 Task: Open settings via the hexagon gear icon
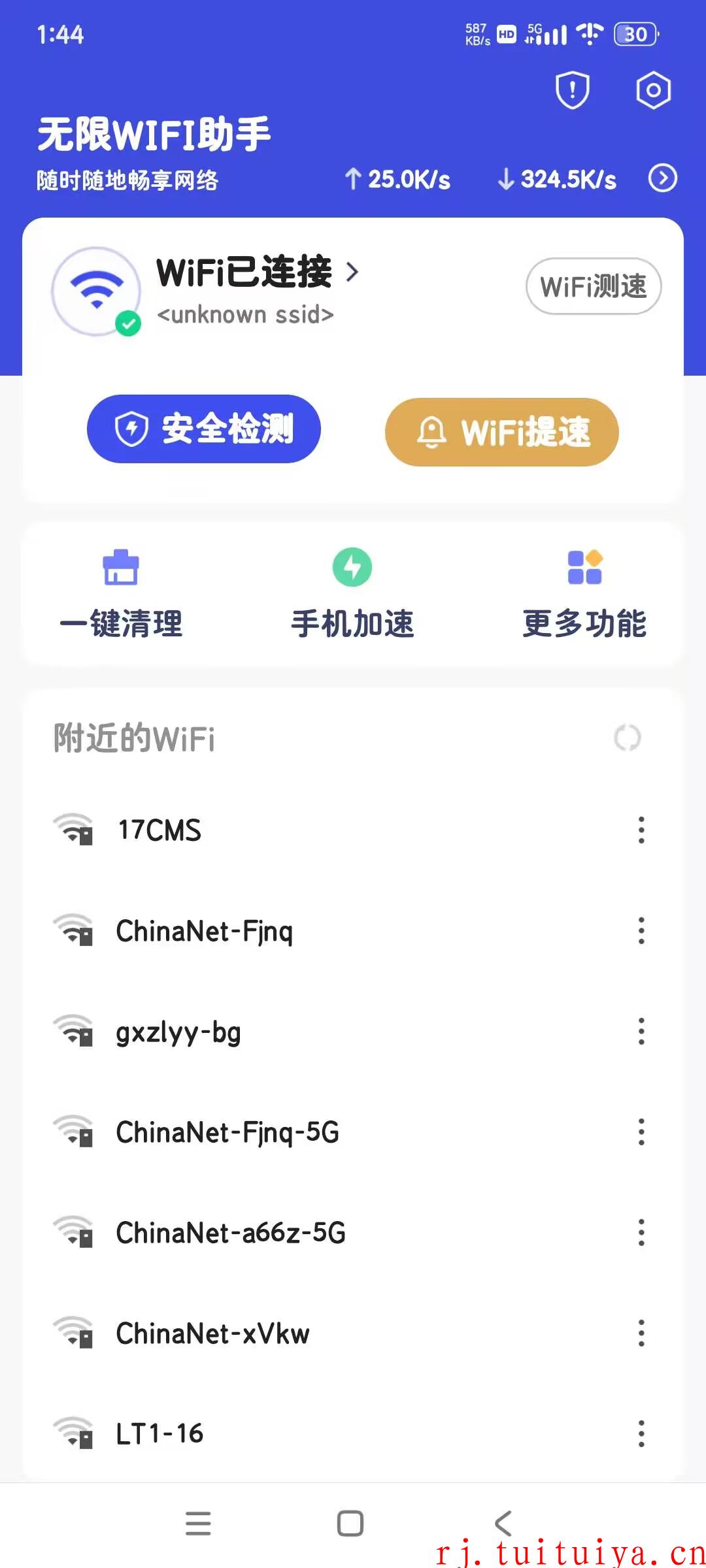(653, 90)
